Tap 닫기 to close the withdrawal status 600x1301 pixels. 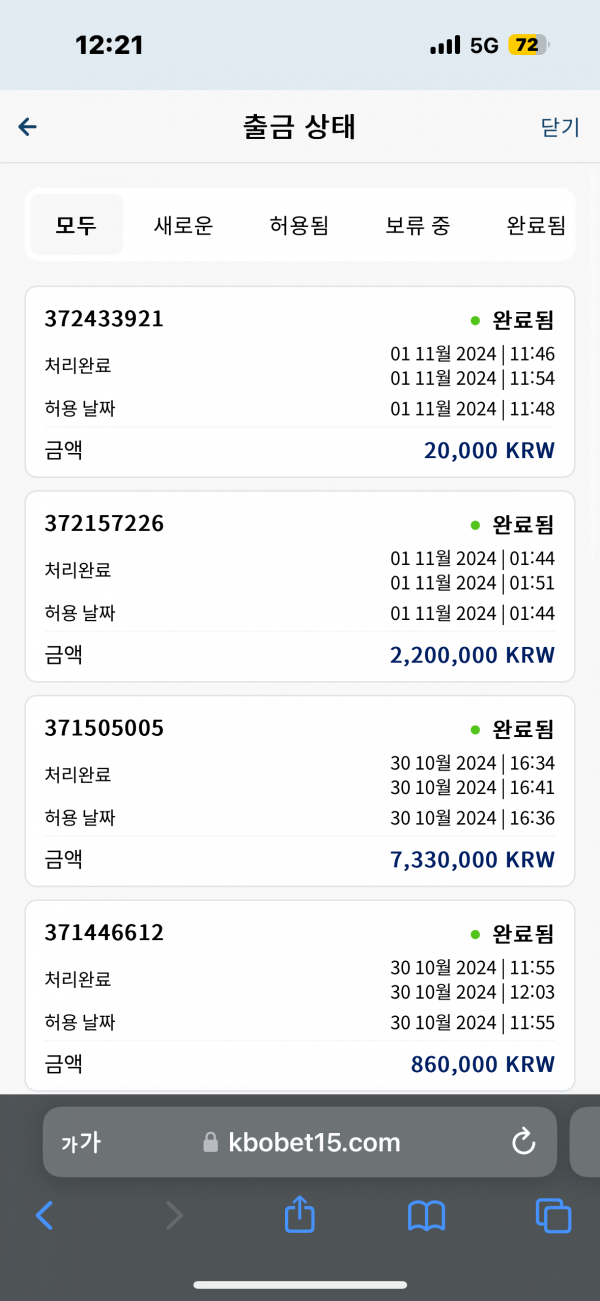point(560,127)
